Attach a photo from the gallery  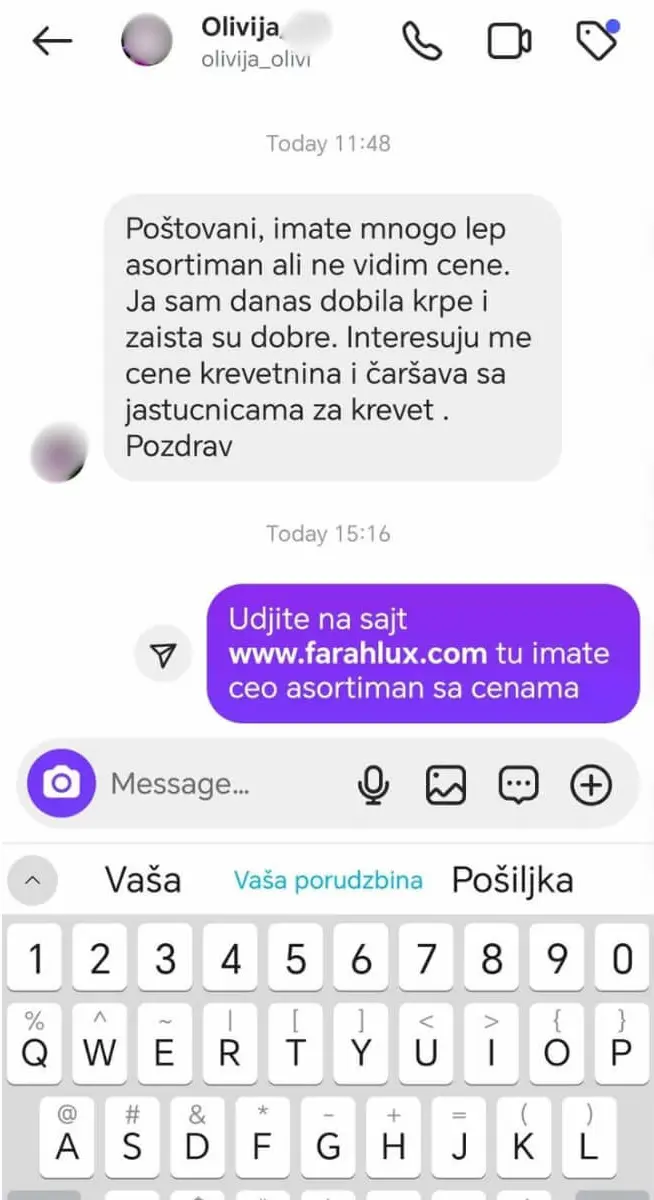click(446, 785)
